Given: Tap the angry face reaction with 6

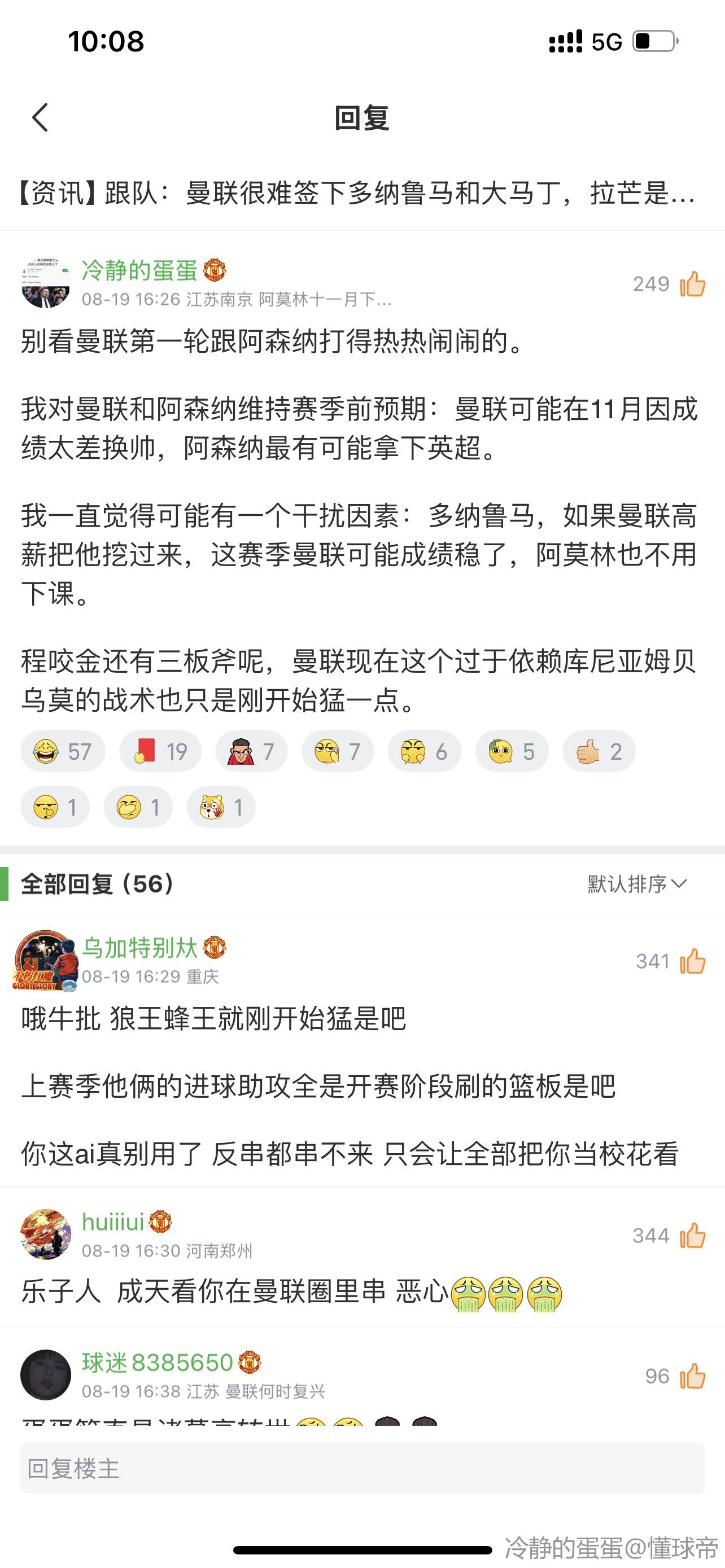Looking at the screenshot, I should (424, 752).
